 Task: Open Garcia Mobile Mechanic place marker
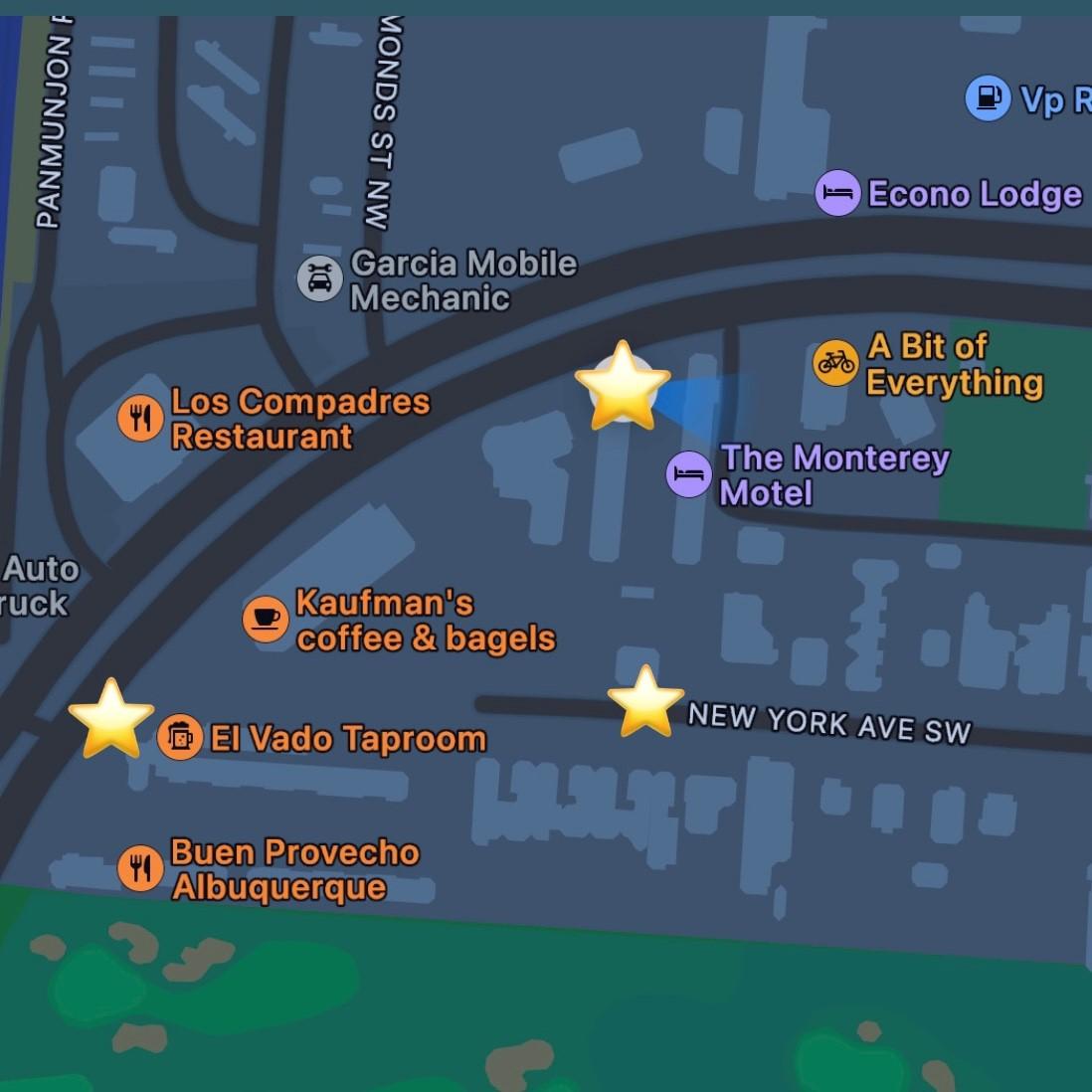[320, 278]
